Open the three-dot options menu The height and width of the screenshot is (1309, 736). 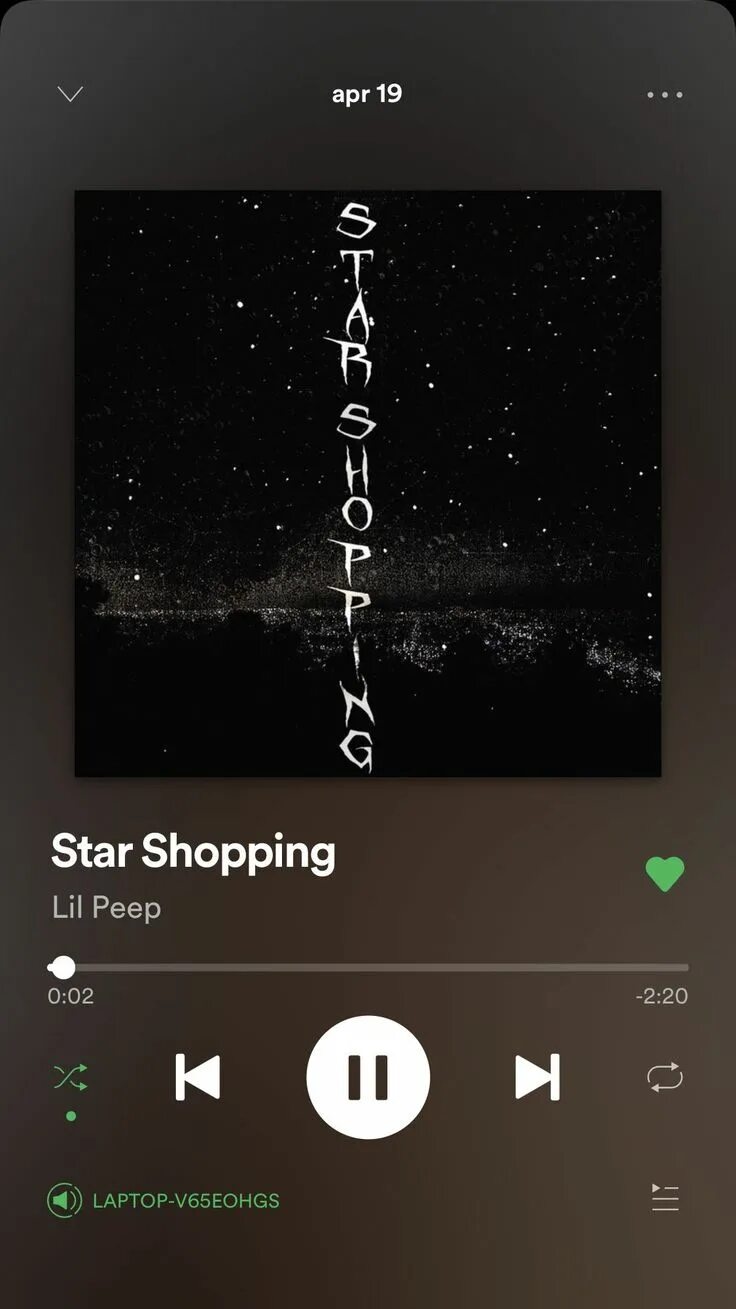(x=665, y=95)
